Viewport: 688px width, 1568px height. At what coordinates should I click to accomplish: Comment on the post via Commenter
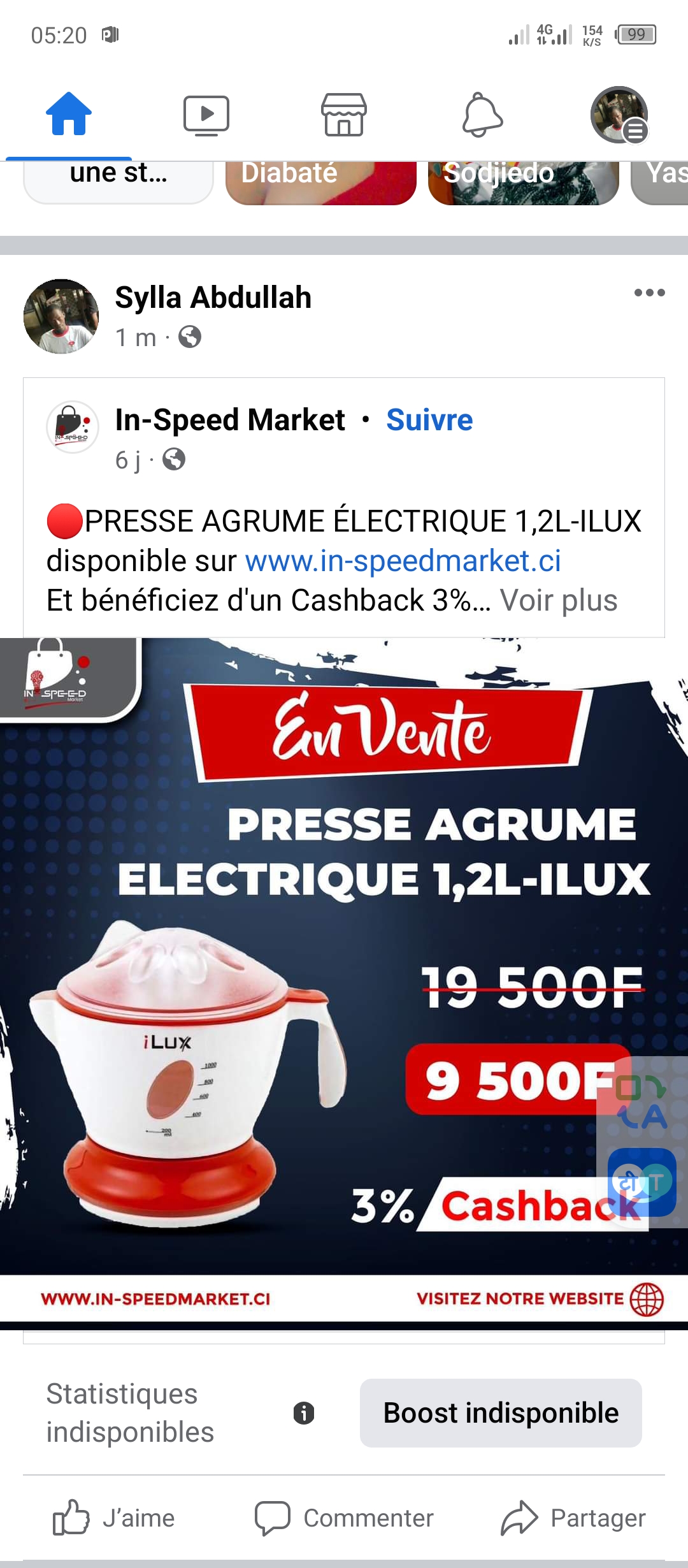point(344,1518)
